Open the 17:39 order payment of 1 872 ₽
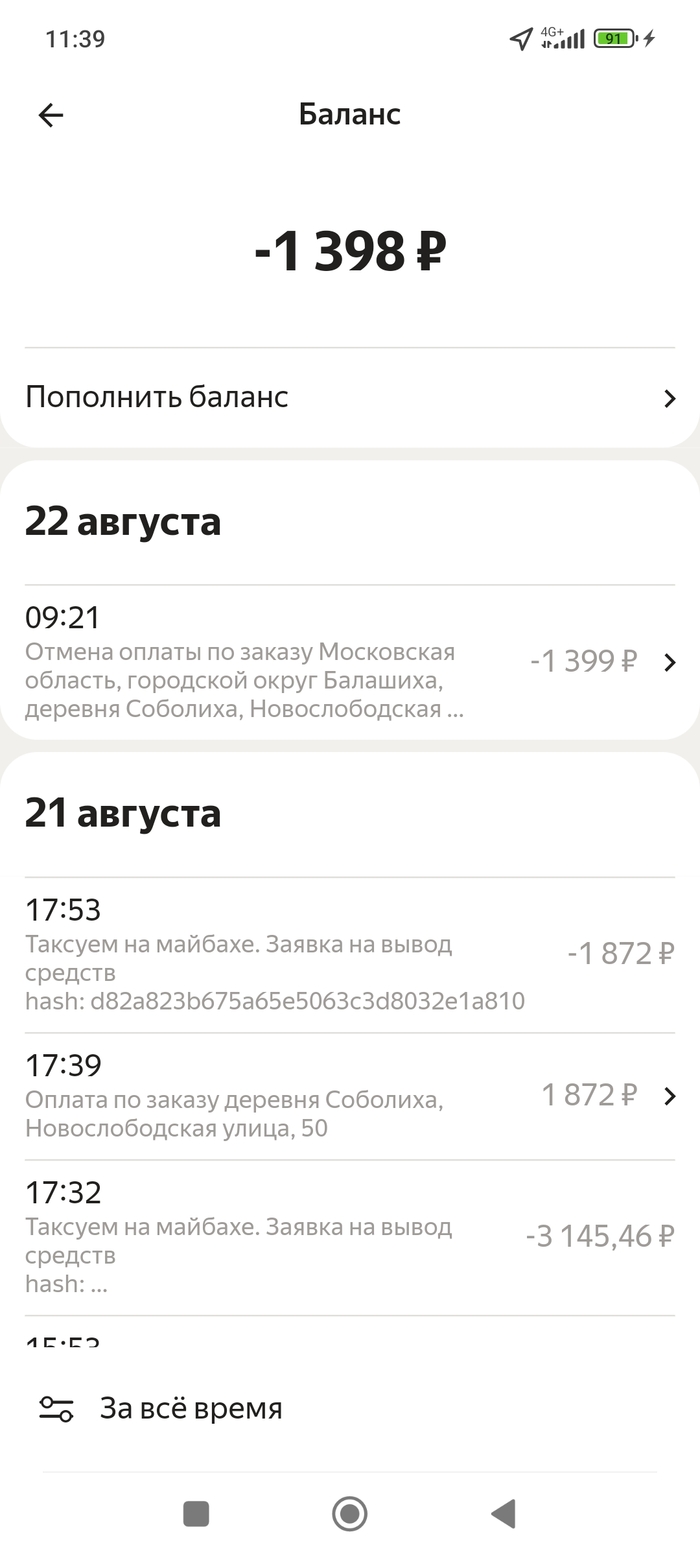Image resolution: width=700 pixels, height=1556 pixels. tap(350, 1097)
